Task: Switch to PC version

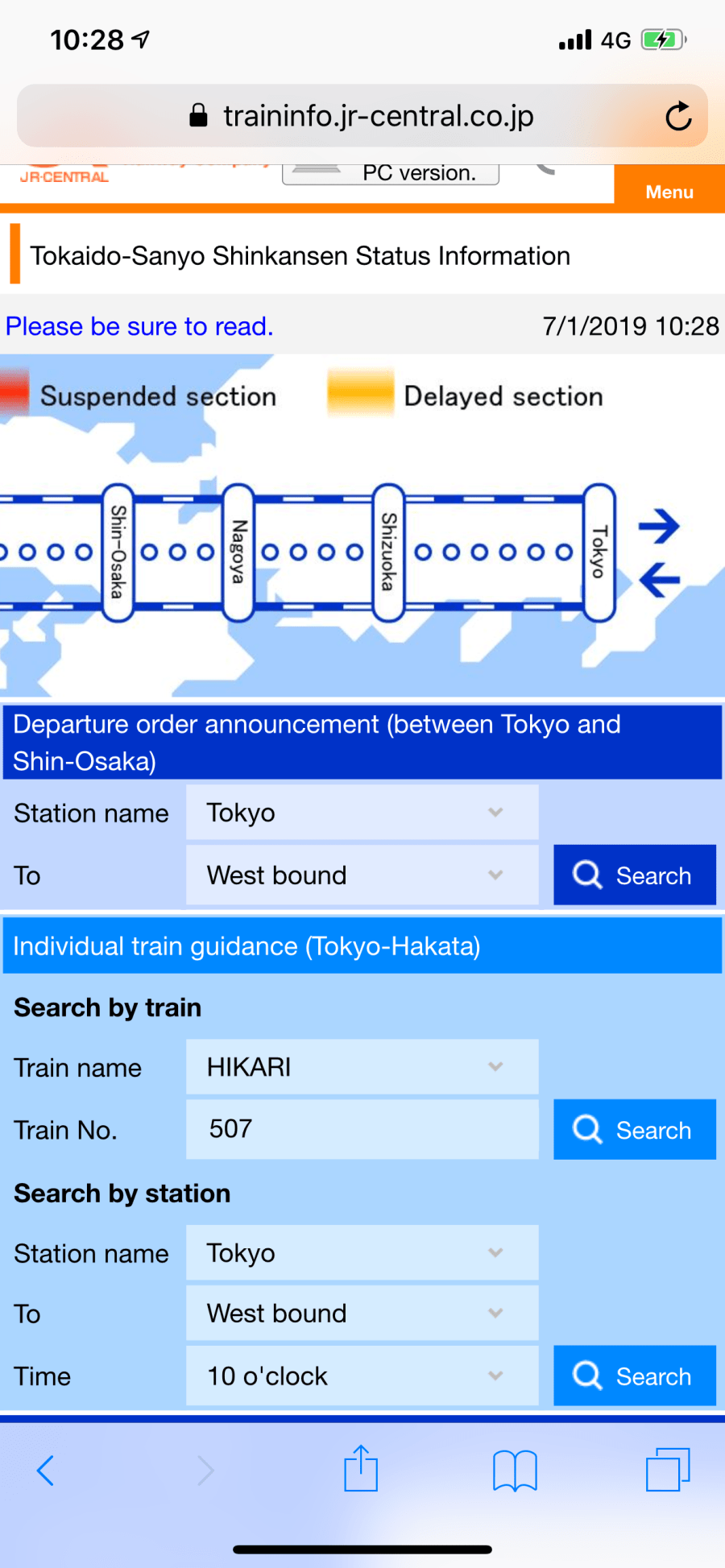Action: click(x=391, y=173)
